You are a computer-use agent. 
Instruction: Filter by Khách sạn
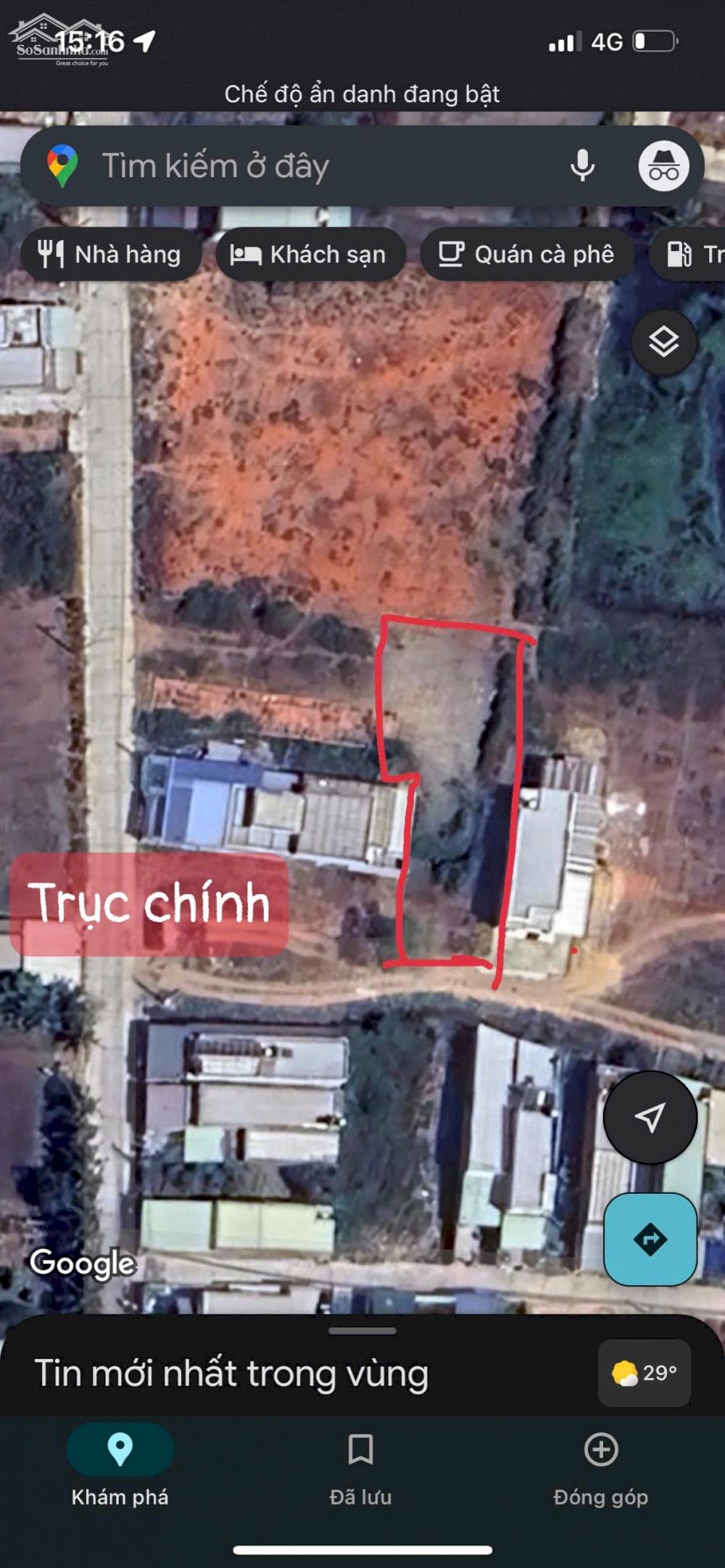point(310,255)
